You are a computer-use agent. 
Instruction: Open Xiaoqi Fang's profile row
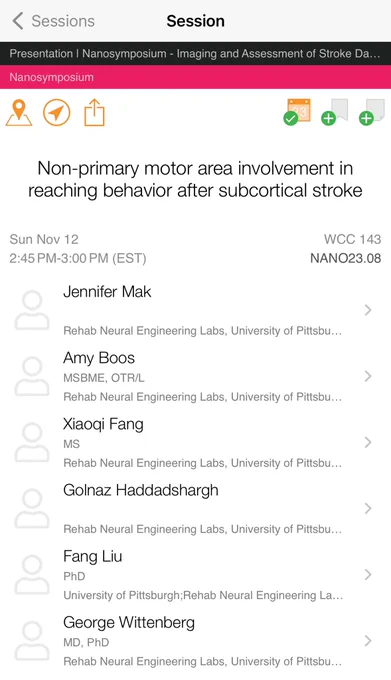[196, 442]
